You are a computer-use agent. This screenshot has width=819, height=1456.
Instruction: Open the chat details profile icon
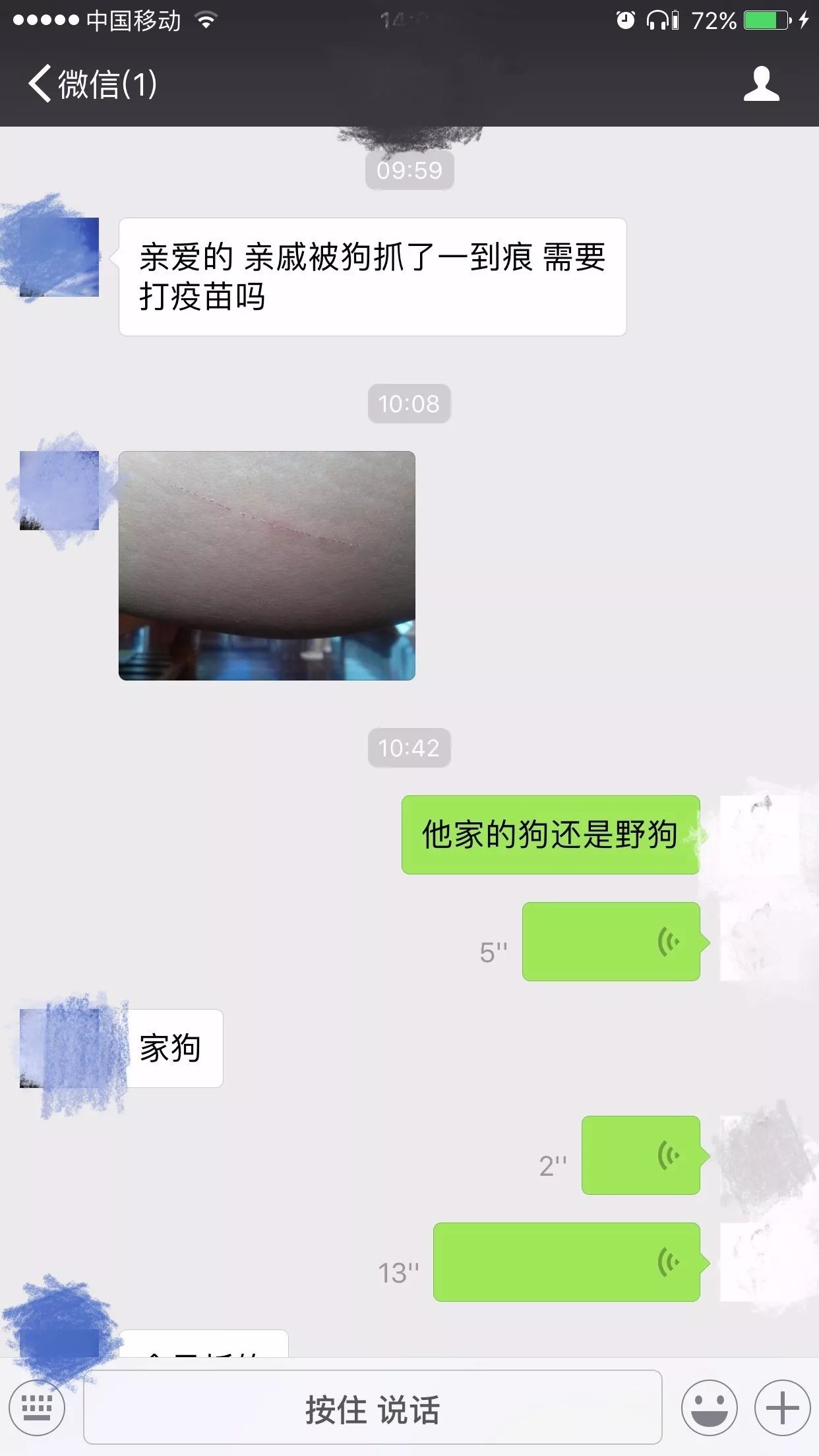pos(761,84)
